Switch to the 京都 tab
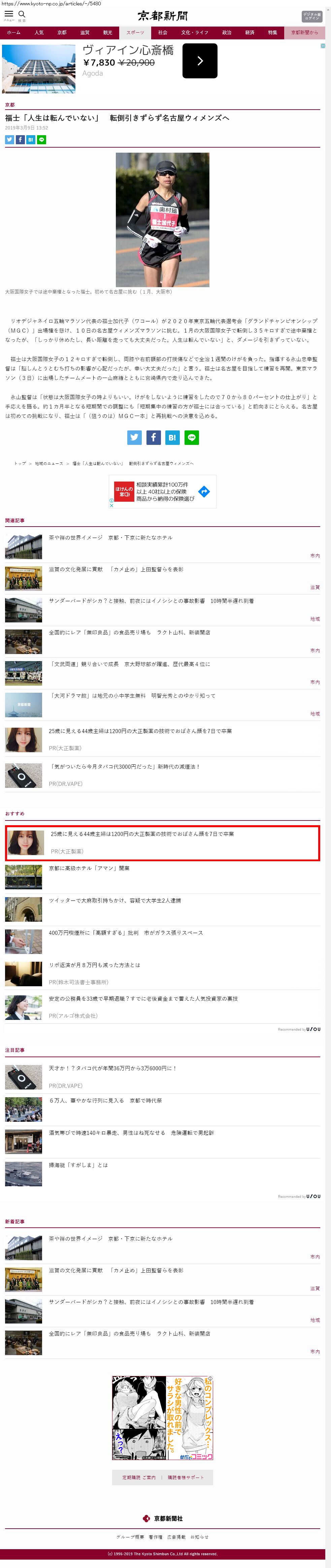 point(62,33)
